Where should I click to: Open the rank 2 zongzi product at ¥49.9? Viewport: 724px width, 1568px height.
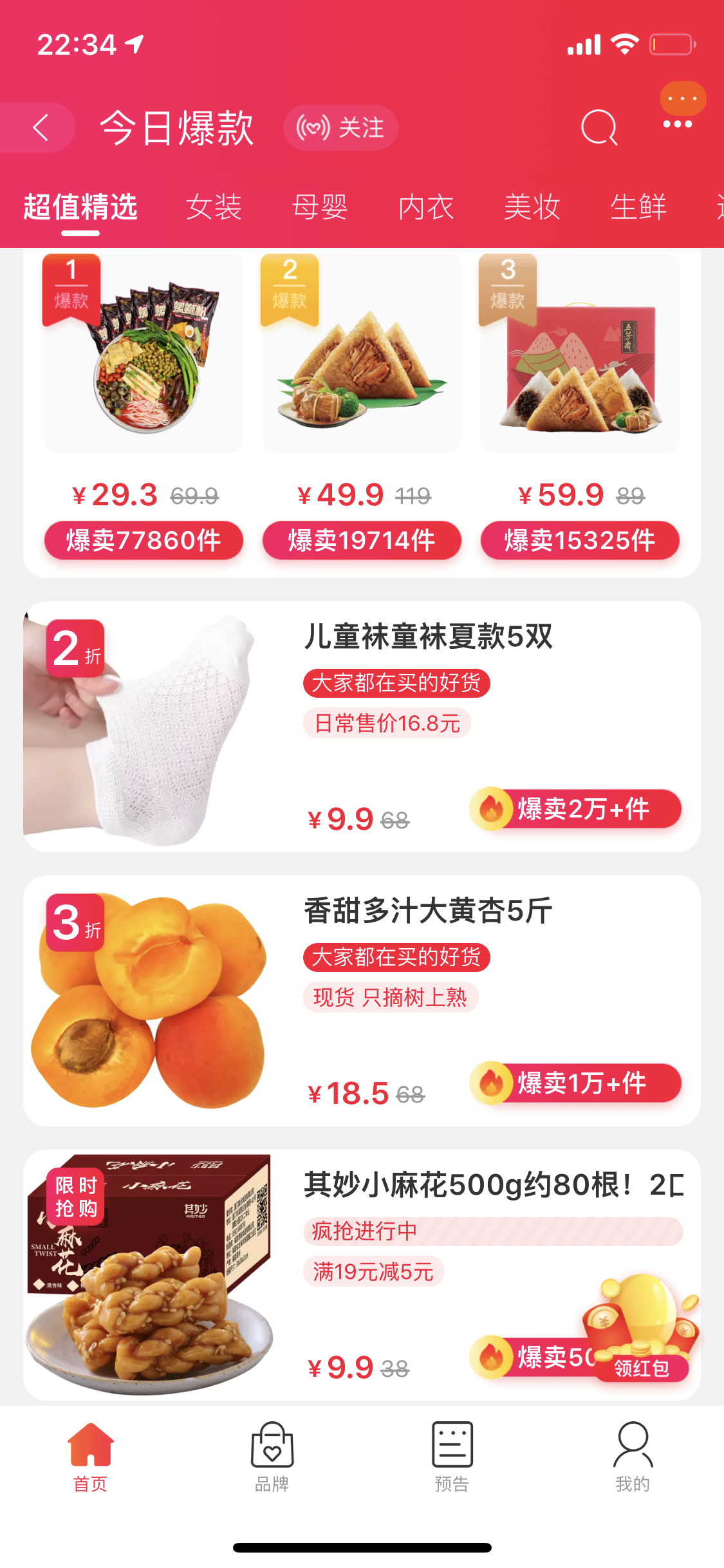tap(362, 360)
